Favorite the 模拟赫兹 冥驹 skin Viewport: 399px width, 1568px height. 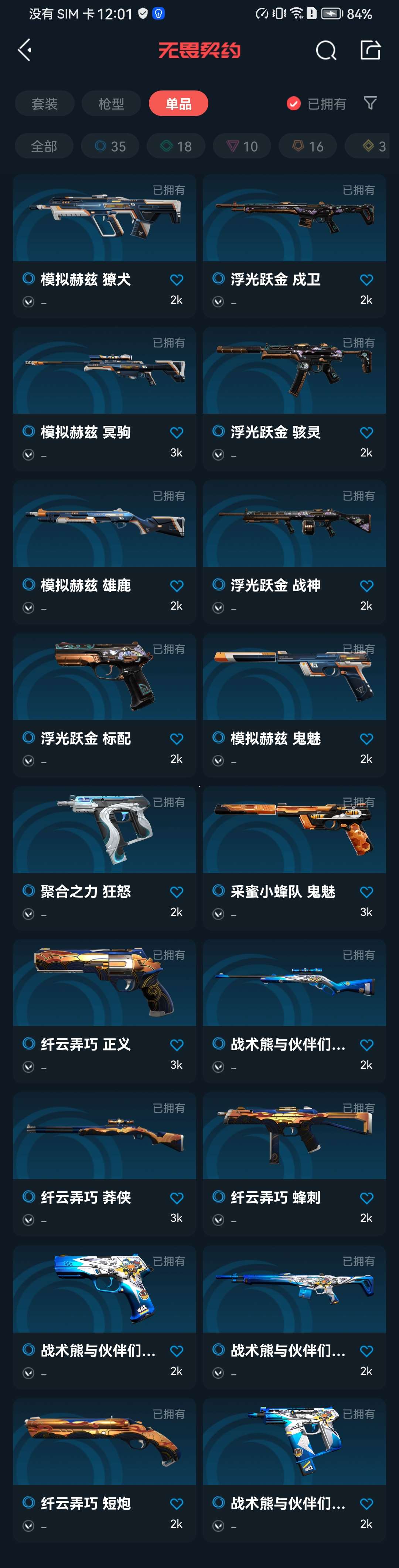point(177,433)
